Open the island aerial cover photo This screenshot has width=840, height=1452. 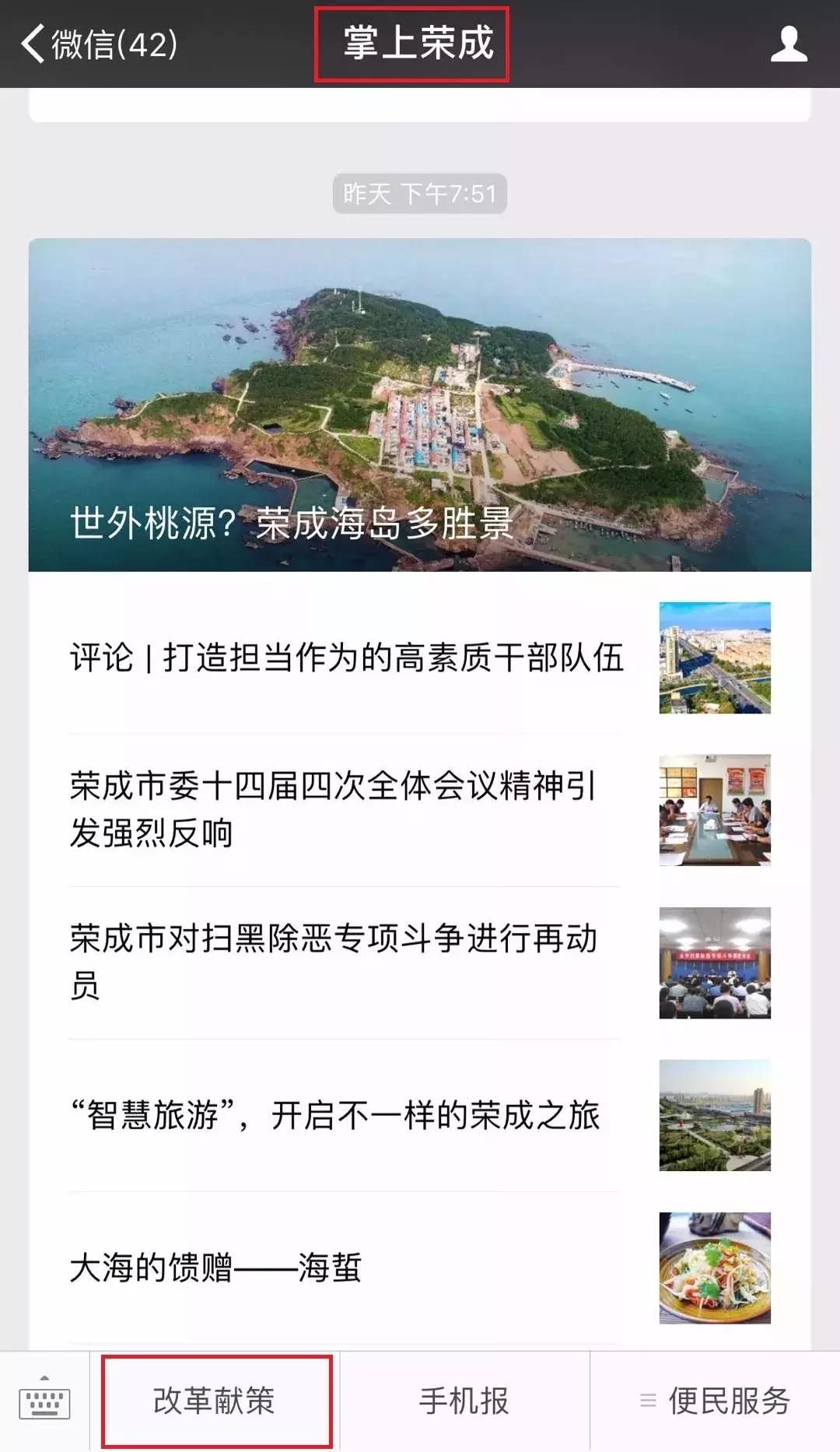(x=420, y=374)
